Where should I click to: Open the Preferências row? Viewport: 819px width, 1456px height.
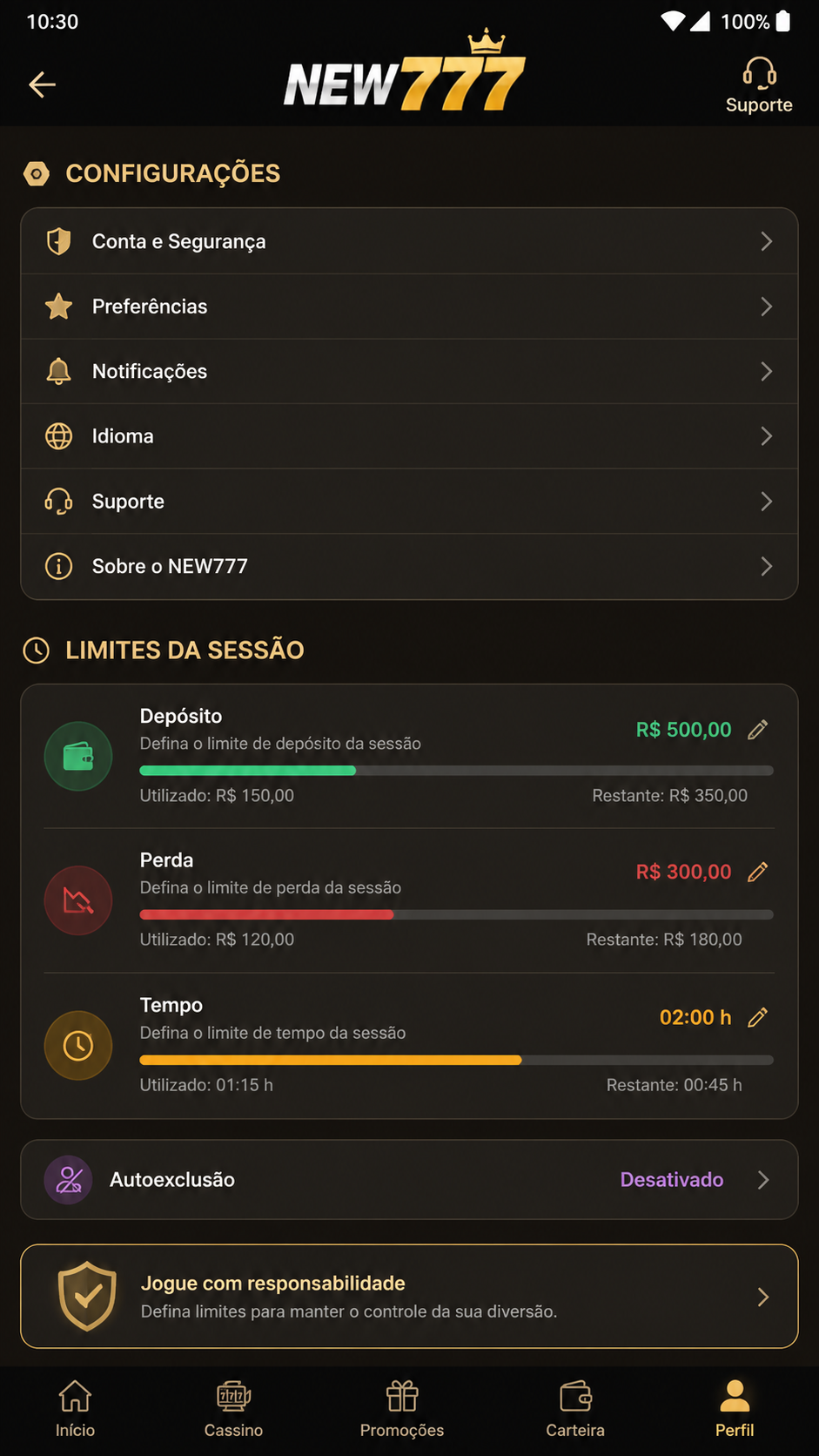click(409, 307)
